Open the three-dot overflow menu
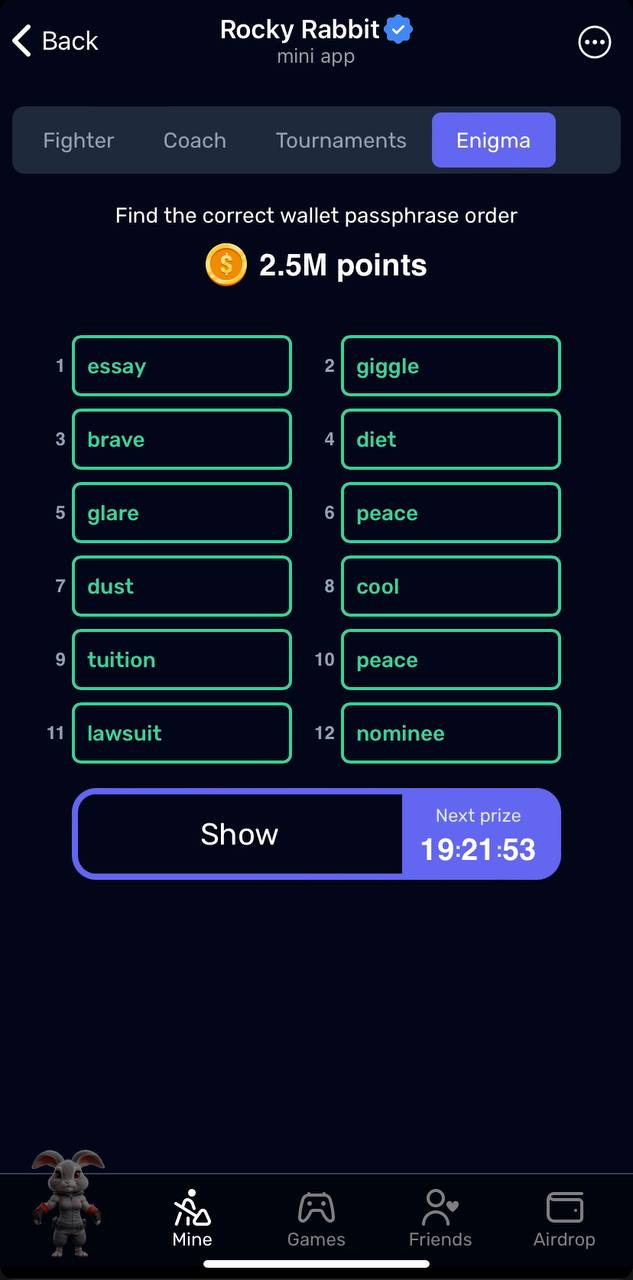Viewport: 633px width, 1280px height. coord(594,42)
